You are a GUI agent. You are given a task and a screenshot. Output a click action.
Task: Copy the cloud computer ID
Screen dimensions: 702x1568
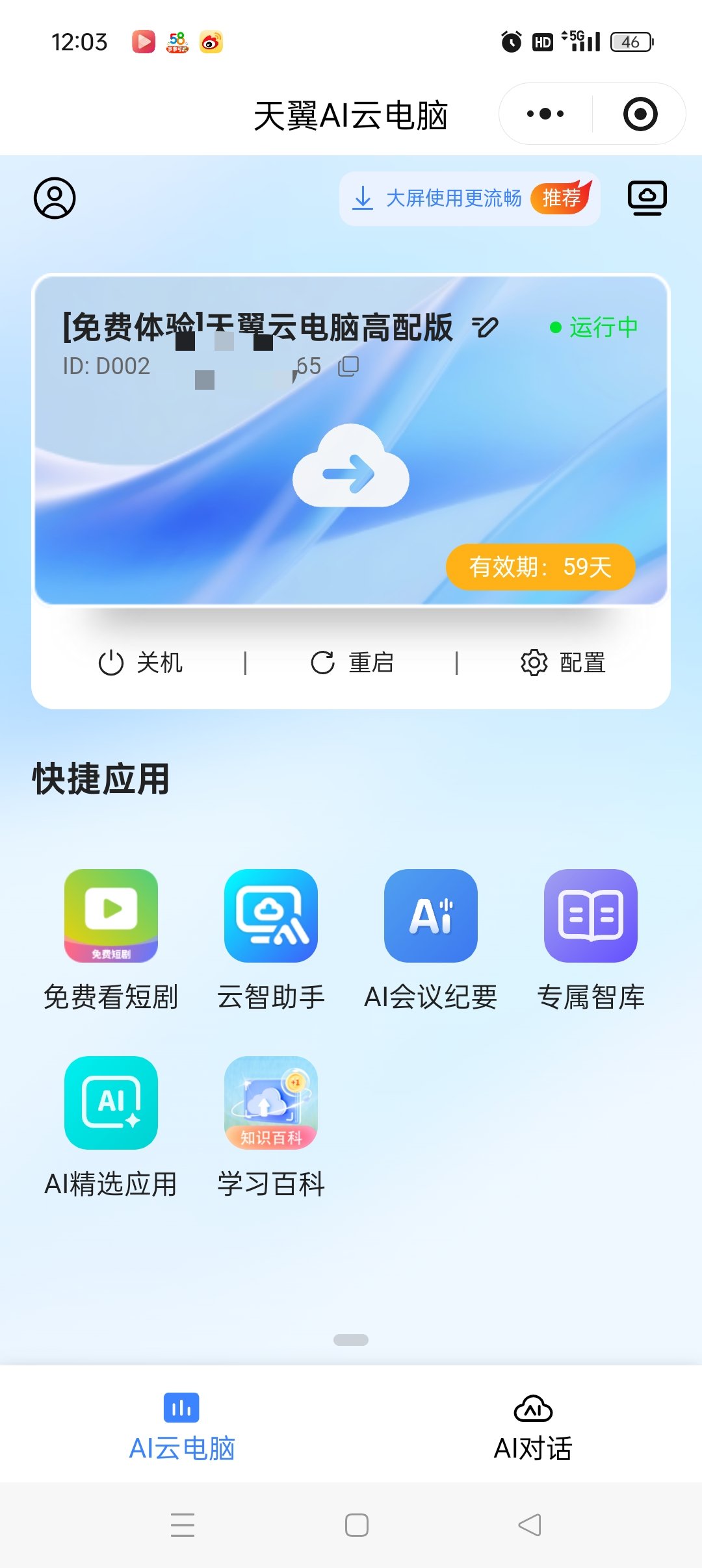coord(348,366)
